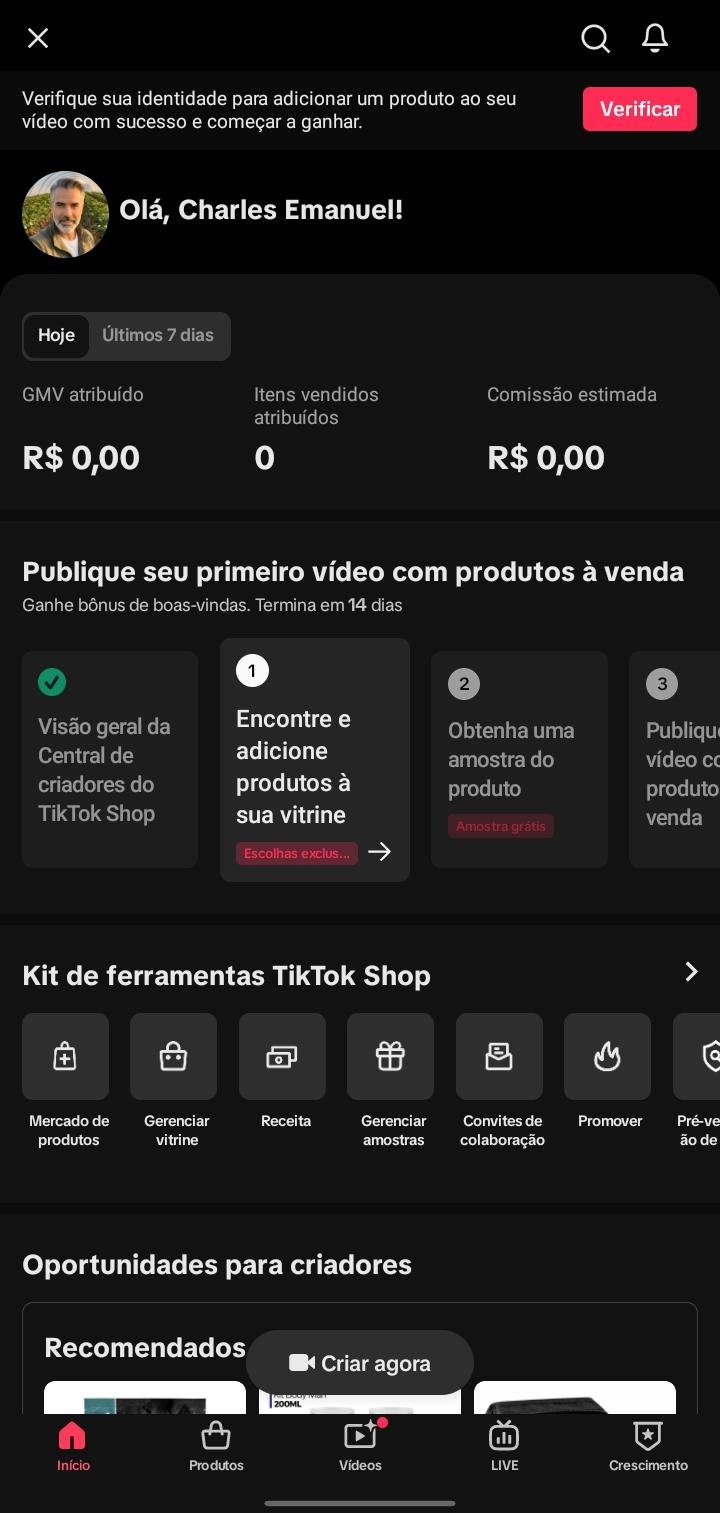The image size is (720, 1513).
Task: Go to the LIVE tab
Action: pyautogui.click(x=504, y=1447)
